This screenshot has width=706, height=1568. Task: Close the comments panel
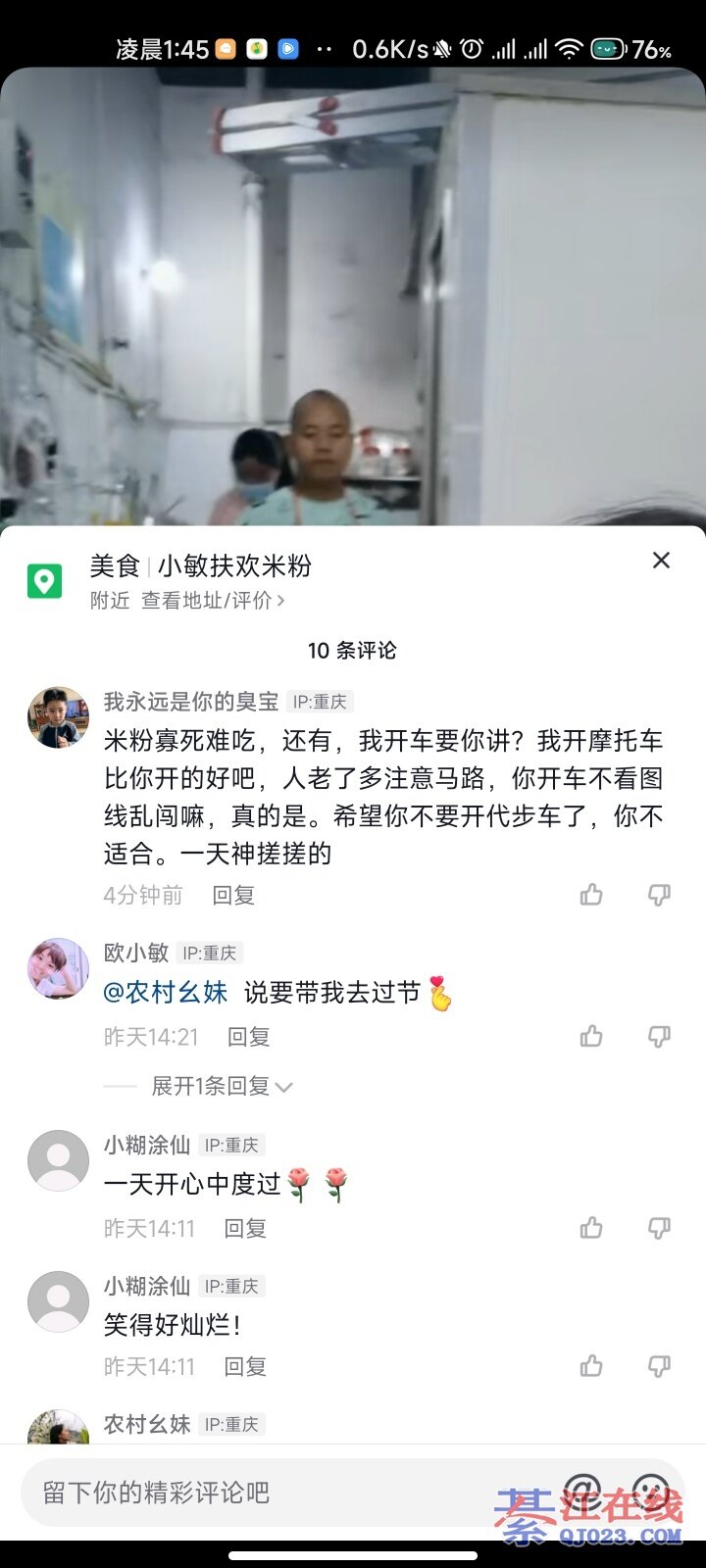(x=661, y=561)
